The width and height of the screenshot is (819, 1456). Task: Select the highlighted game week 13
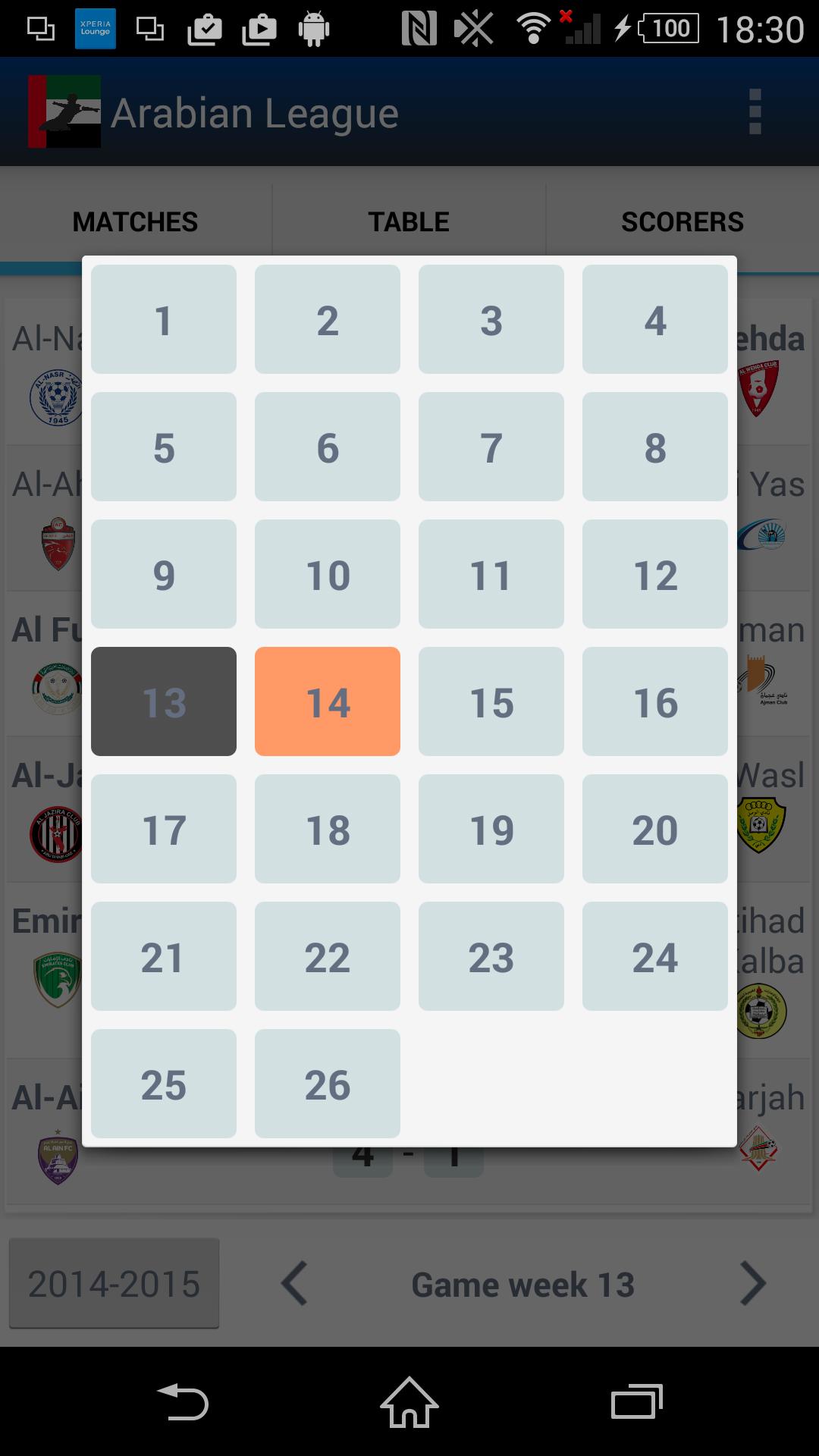[x=163, y=701]
